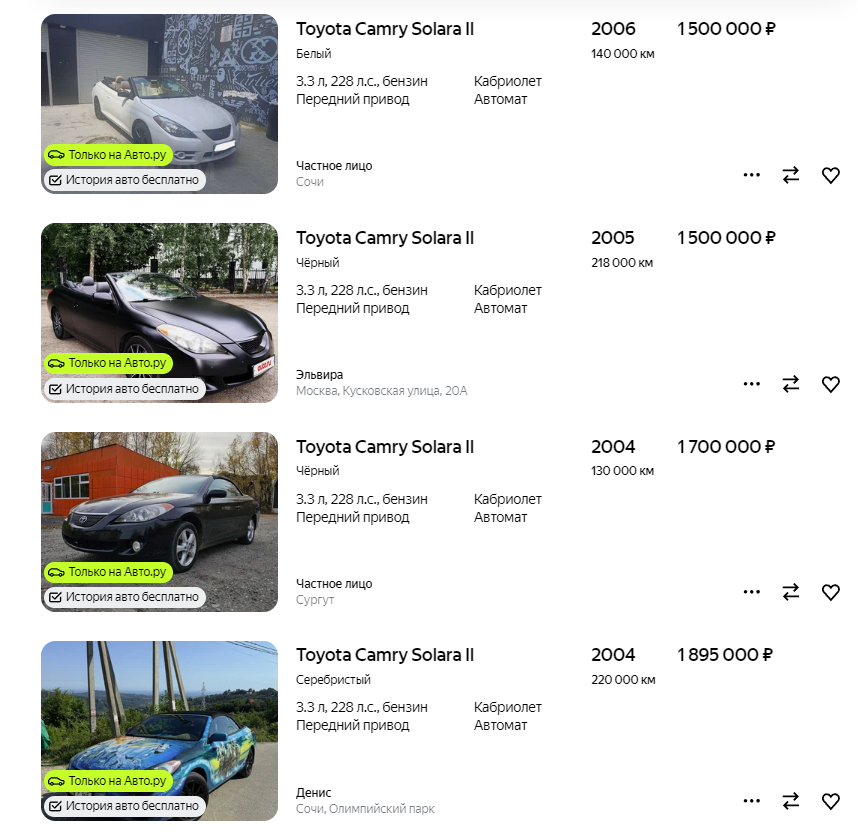Open the 2005 Toyota Camry Solara II title

pos(385,238)
